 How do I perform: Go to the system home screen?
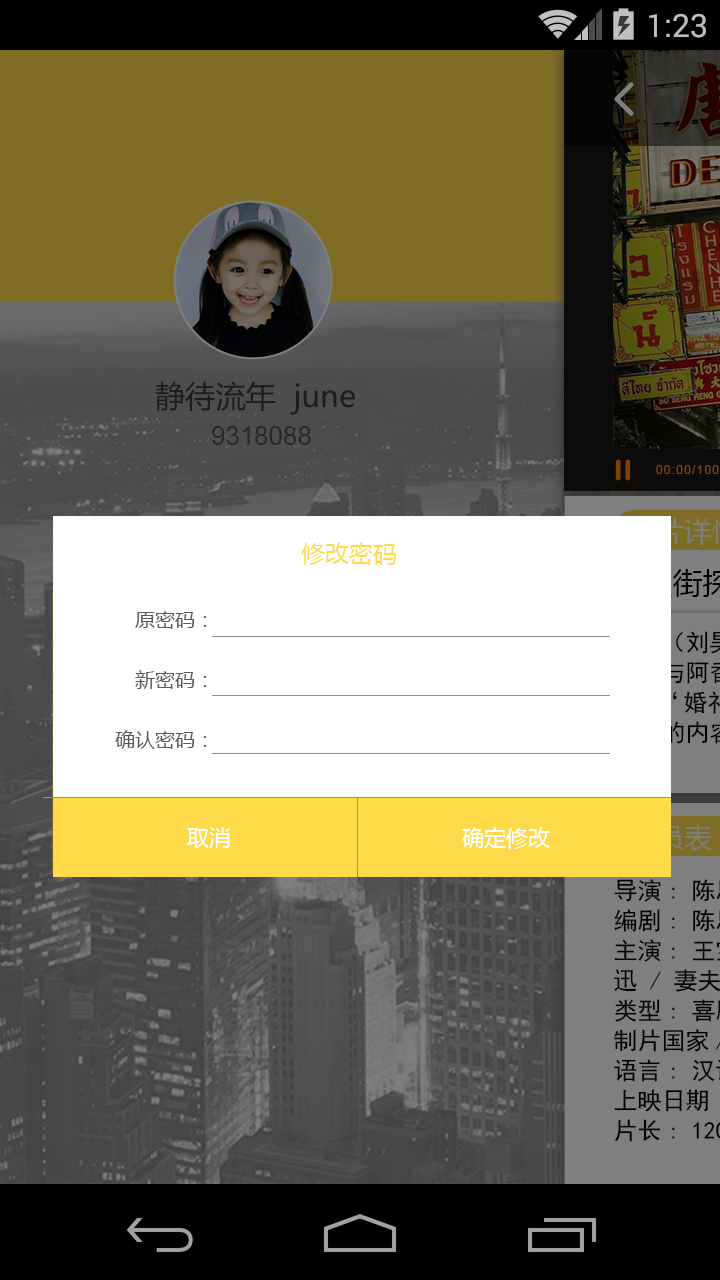(360, 1234)
